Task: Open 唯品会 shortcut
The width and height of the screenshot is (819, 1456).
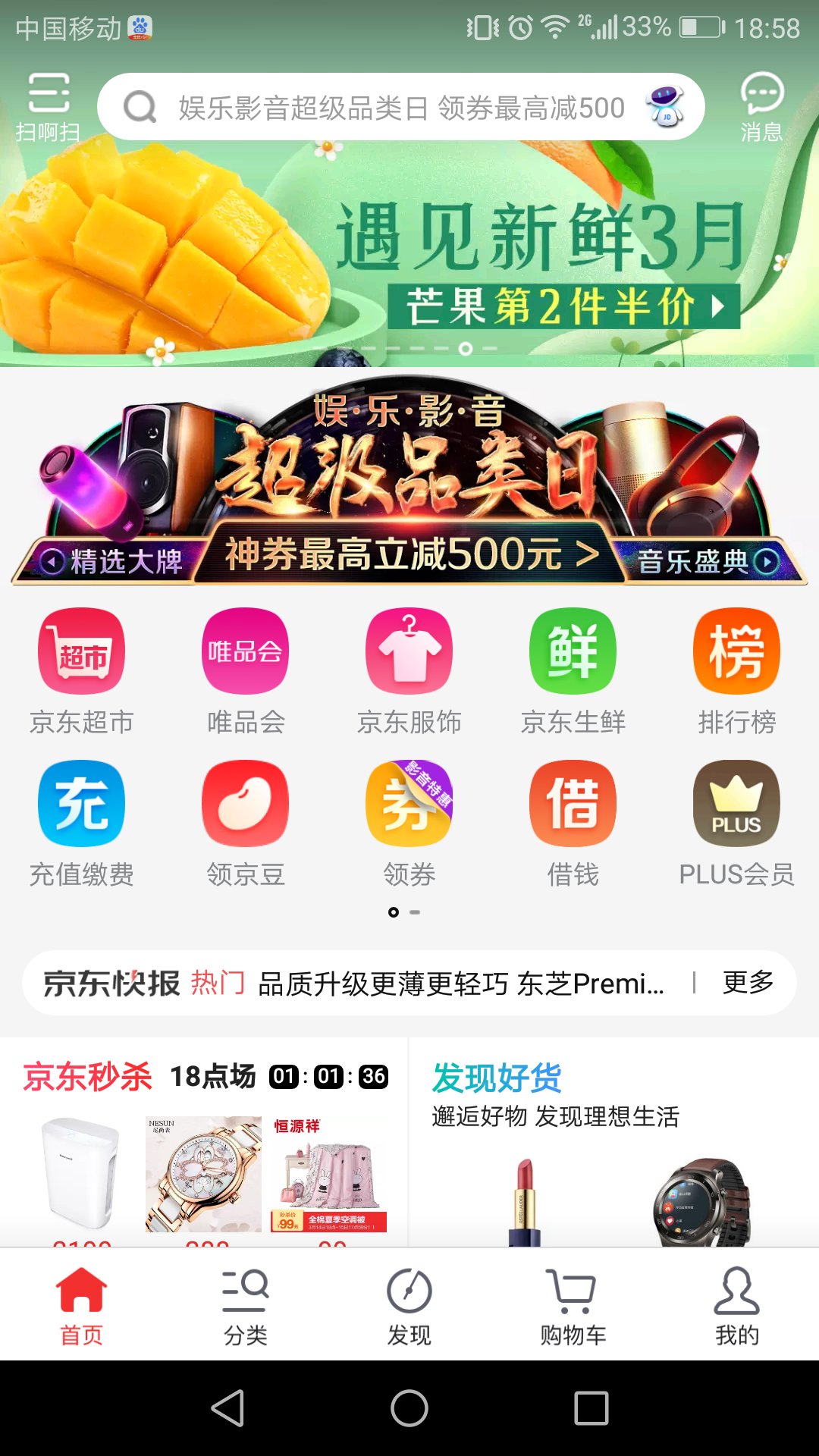Action: point(246,670)
